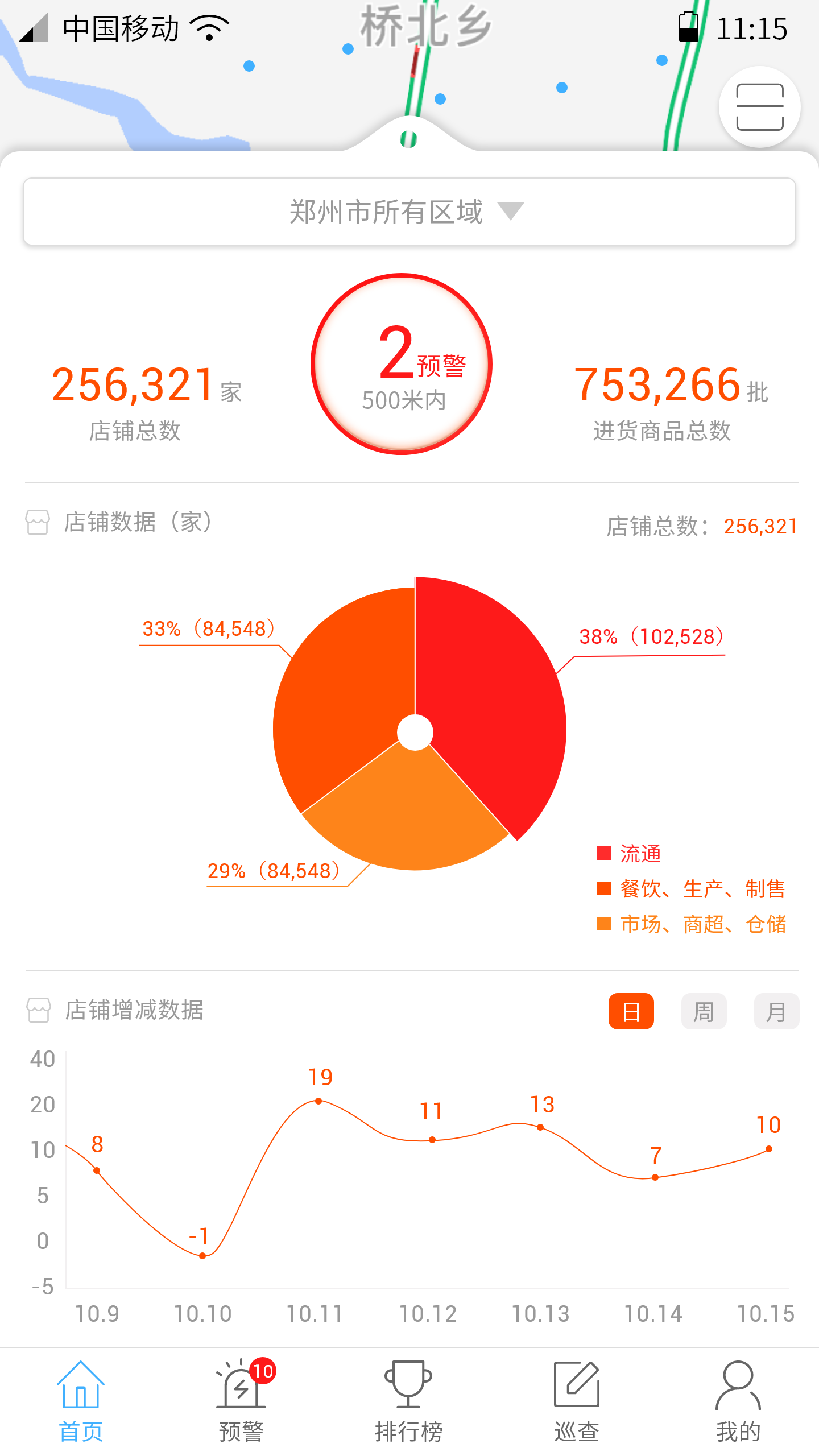Screen dimensions: 819x1456
Task: Switch chart to 周 view
Action: [704, 1011]
